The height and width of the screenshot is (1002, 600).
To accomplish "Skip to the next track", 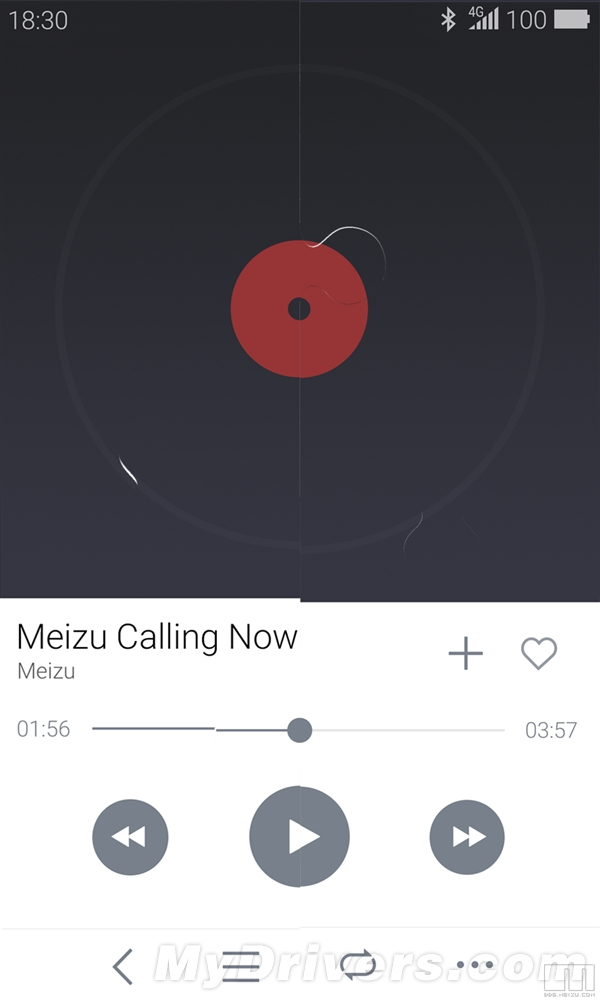I will 467,837.
